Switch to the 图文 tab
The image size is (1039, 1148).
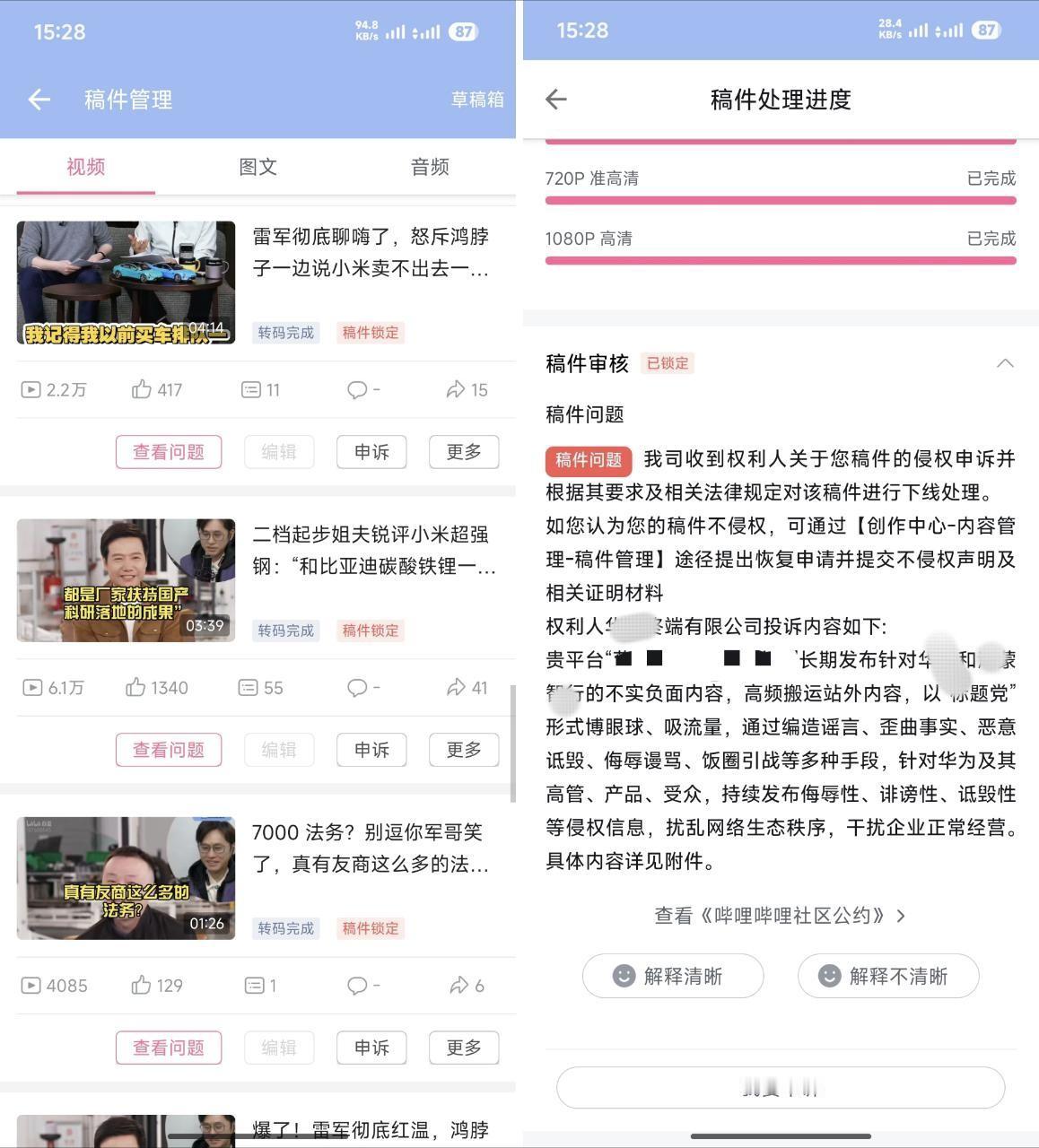pyautogui.click(x=258, y=167)
